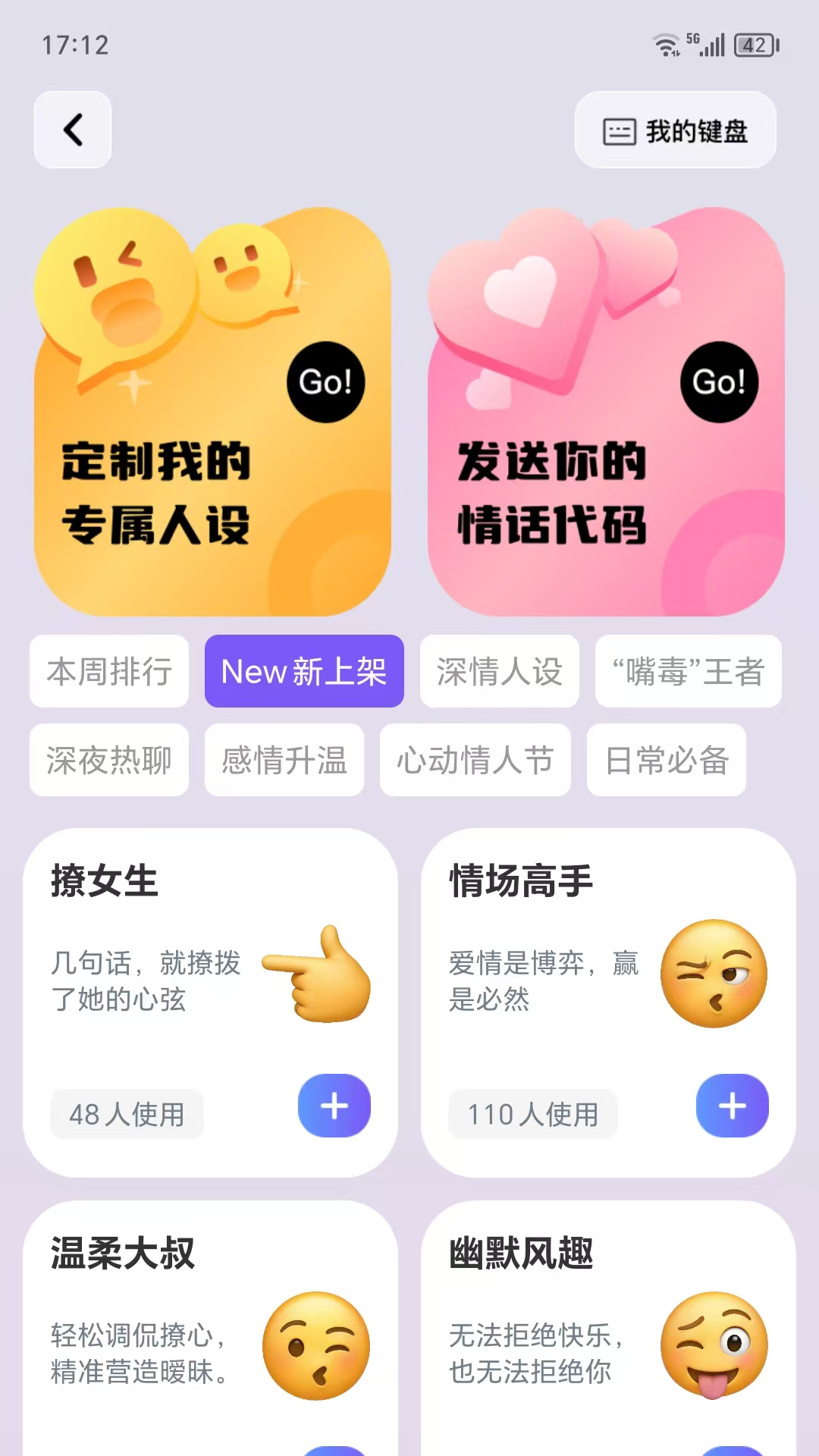Activate the 心动情人节 filter
819x1456 pixels.
(475, 761)
